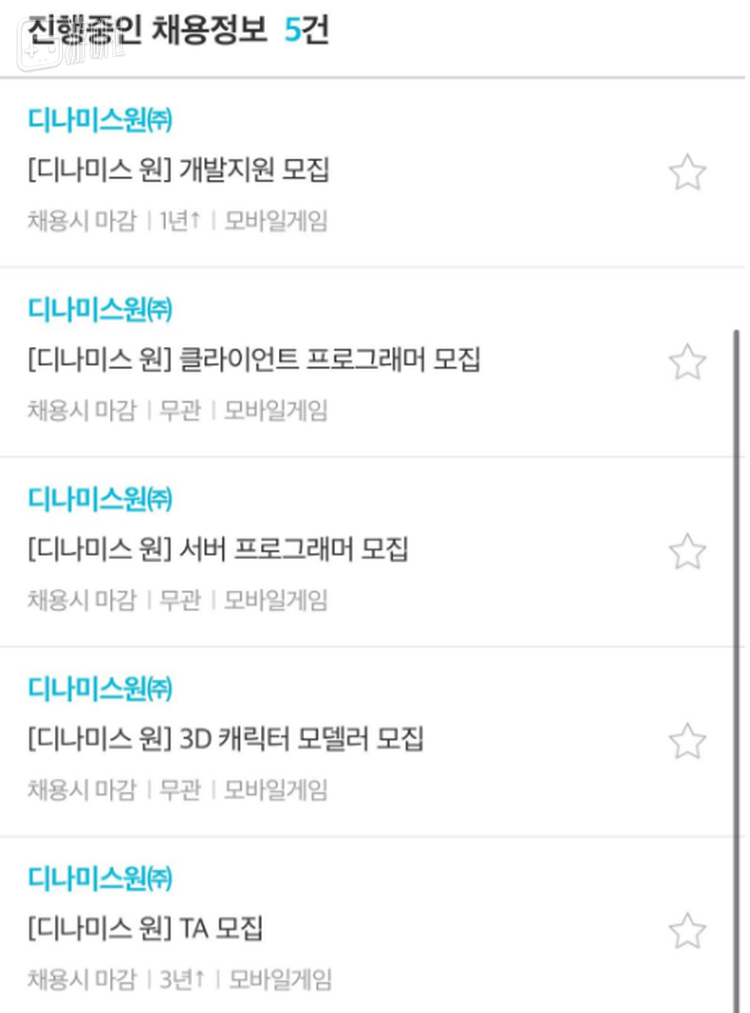Favorite the 3D 캐릭터 모델러 모집 posting
The width and height of the screenshot is (750, 1013).
tap(687, 742)
